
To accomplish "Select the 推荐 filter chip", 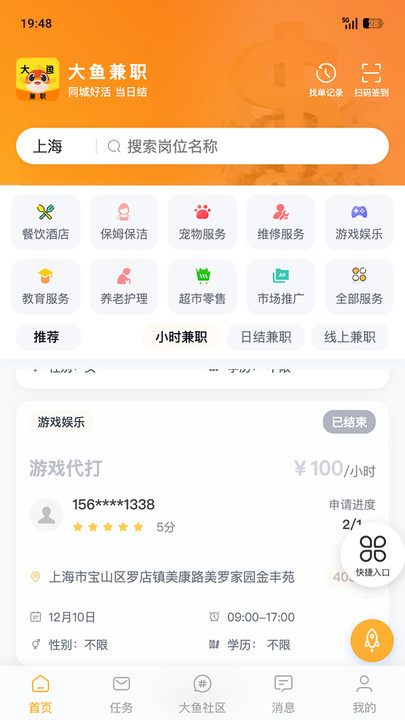I will 48,337.
